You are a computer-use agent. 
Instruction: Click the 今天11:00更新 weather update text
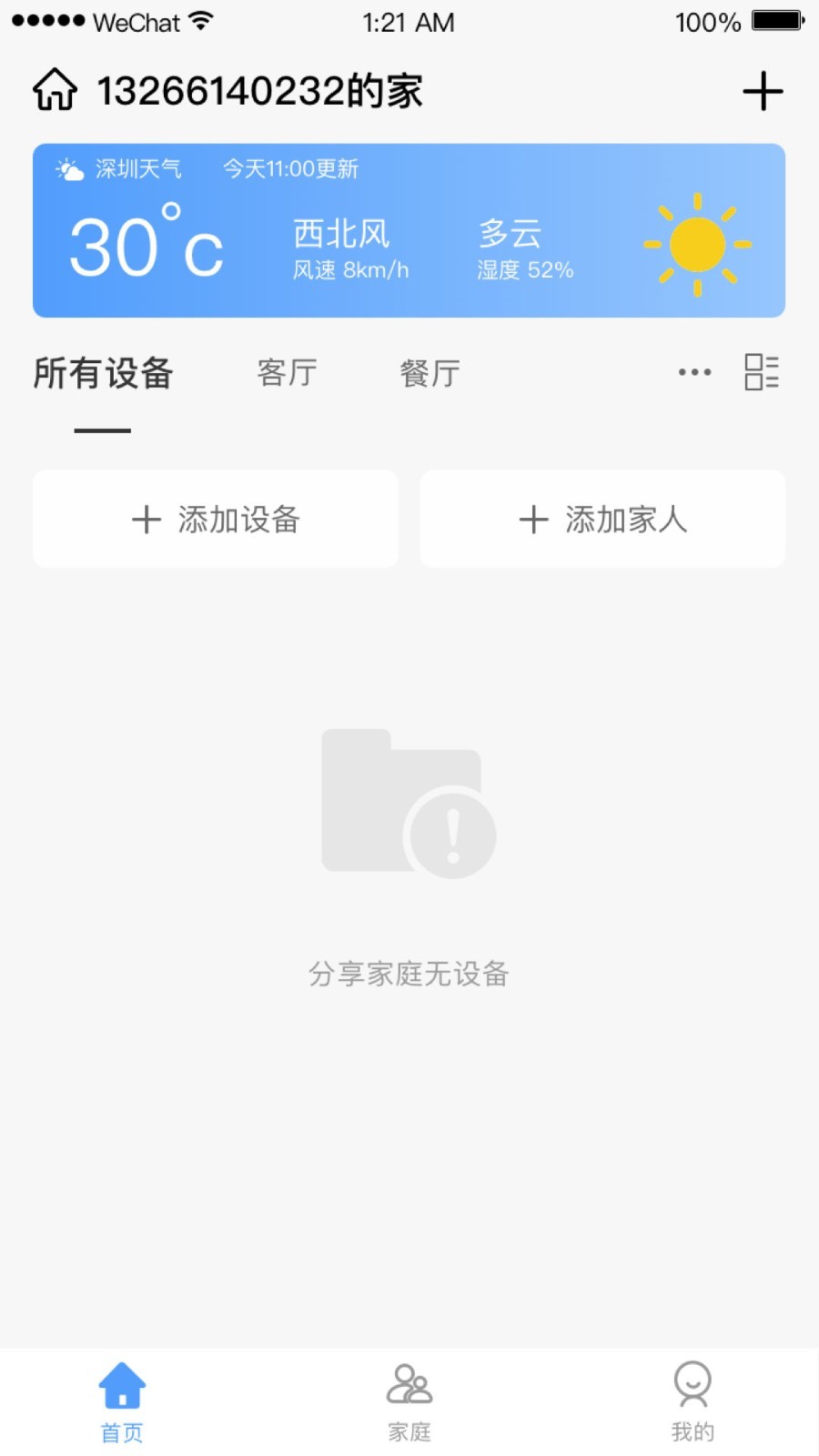(x=291, y=168)
